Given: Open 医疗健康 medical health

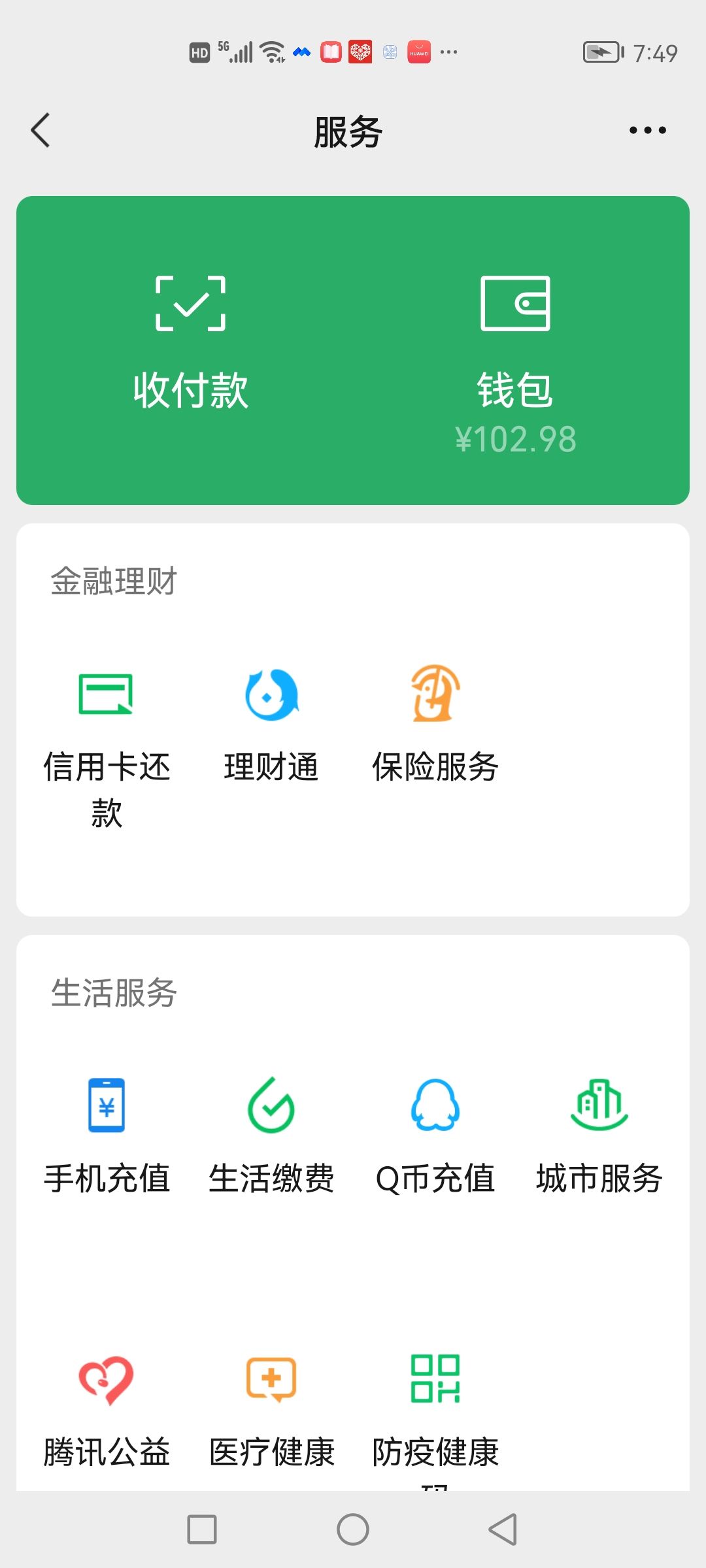Looking at the screenshot, I should click(271, 1411).
